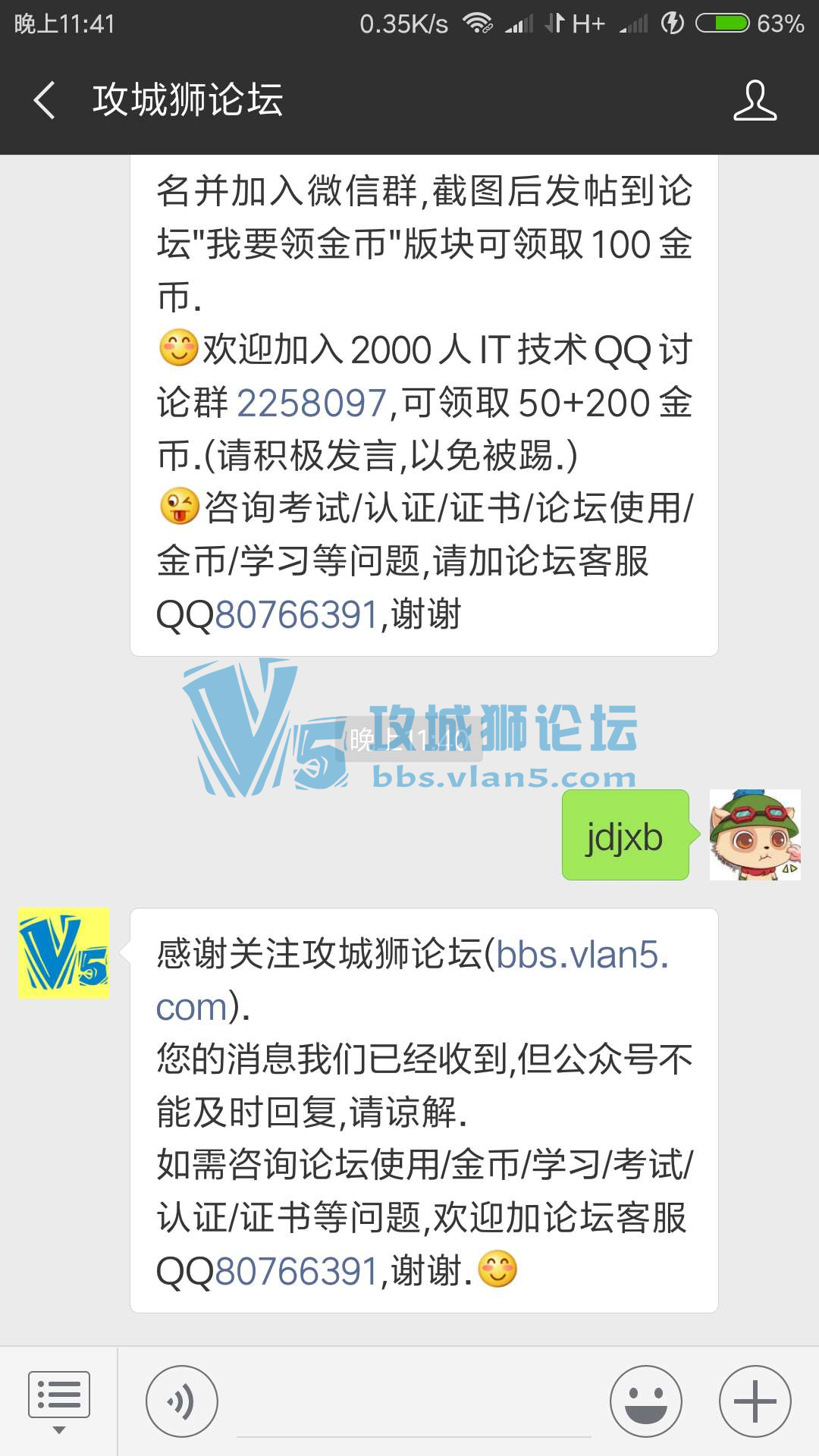Image resolution: width=819 pixels, height=1456 pixels.
Task: Open my own avatar next to jdjxb
Action: (x=755, y=835)
